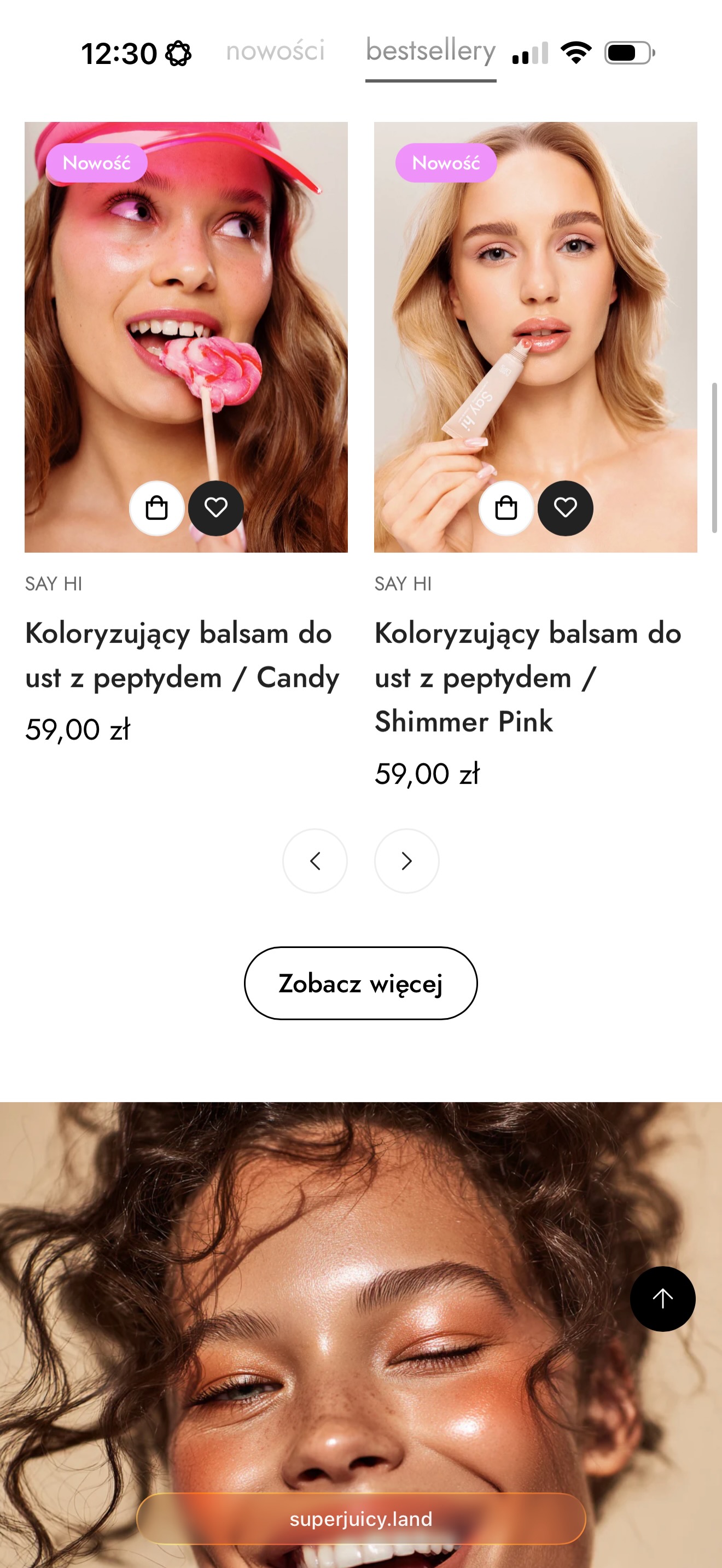Viewport: 722px width, 1568px height.
Task: Switch to the nowości tab
Action: 275,51
